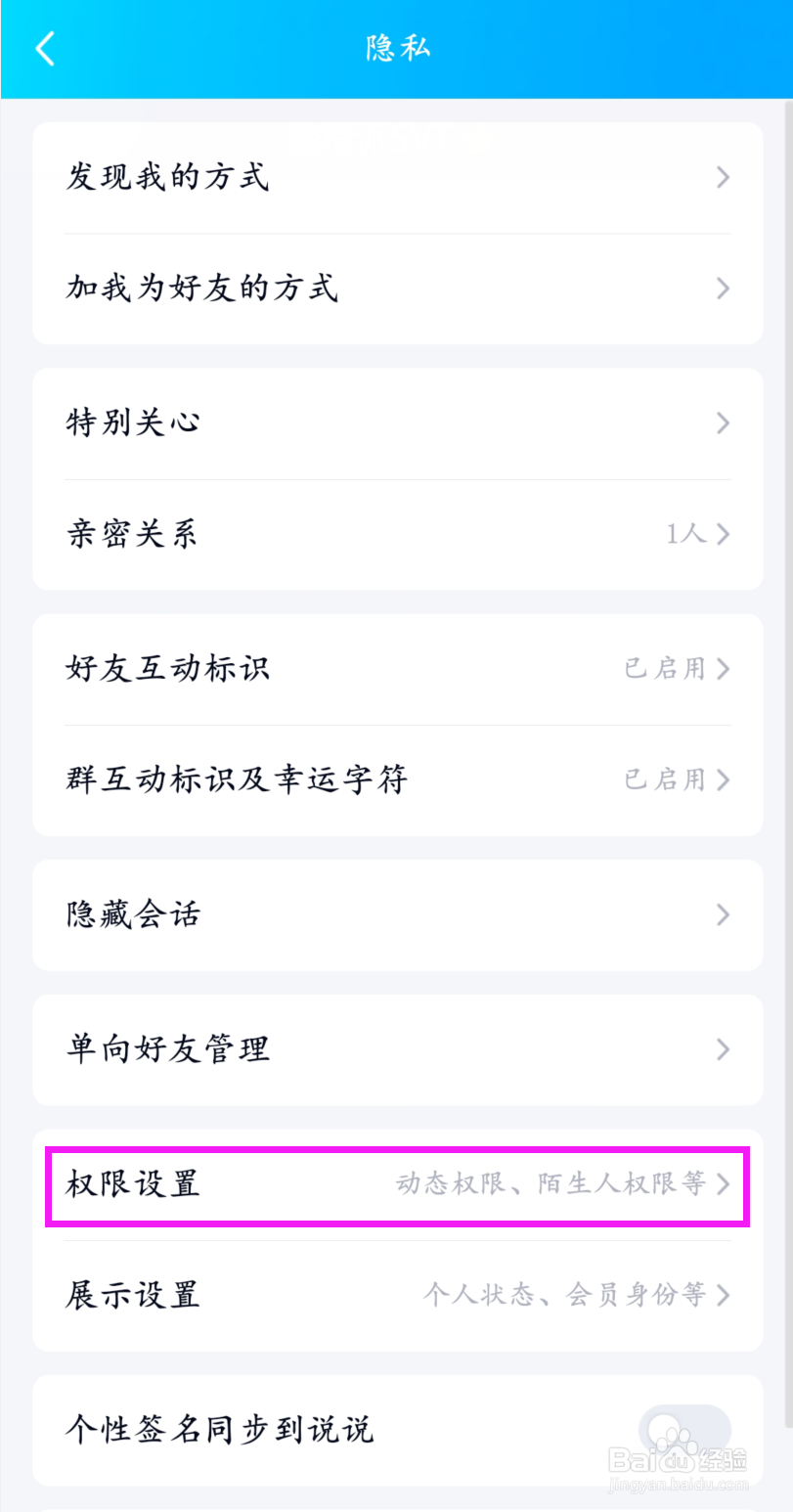Open 隐藏会话 option
This screenshot has width=793, height=1512.
coord(397,914)
